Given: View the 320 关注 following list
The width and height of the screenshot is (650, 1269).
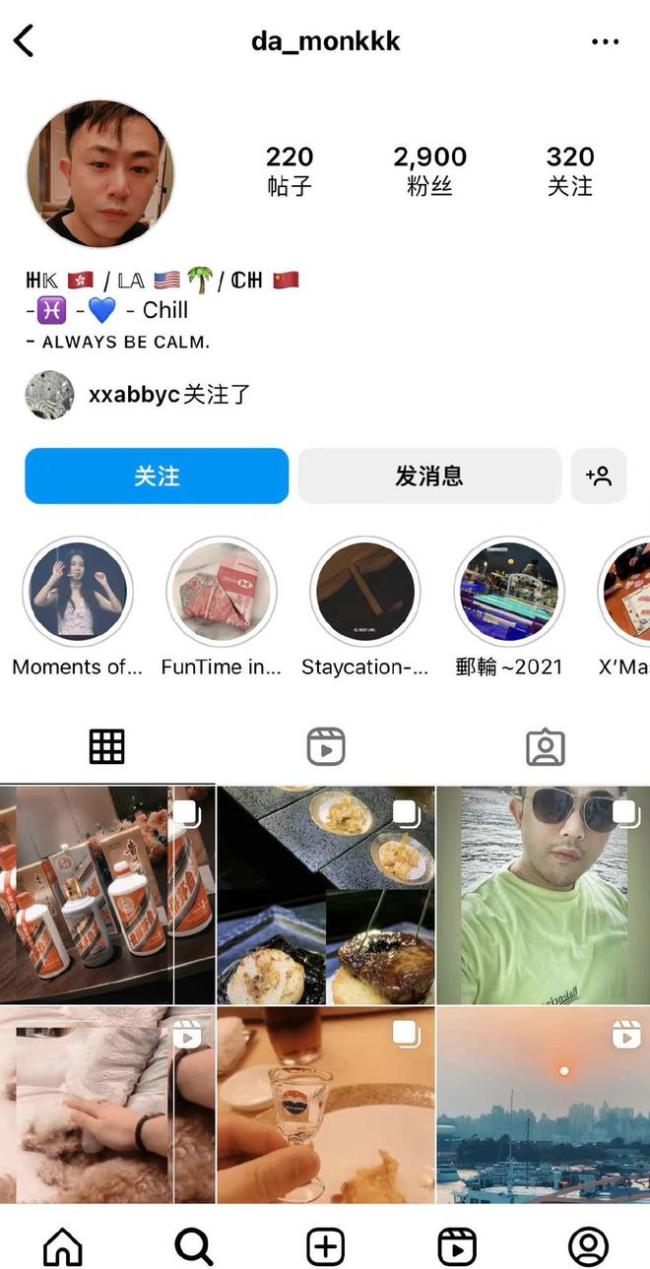Looking at the screenshot, I should coord(569,170).
